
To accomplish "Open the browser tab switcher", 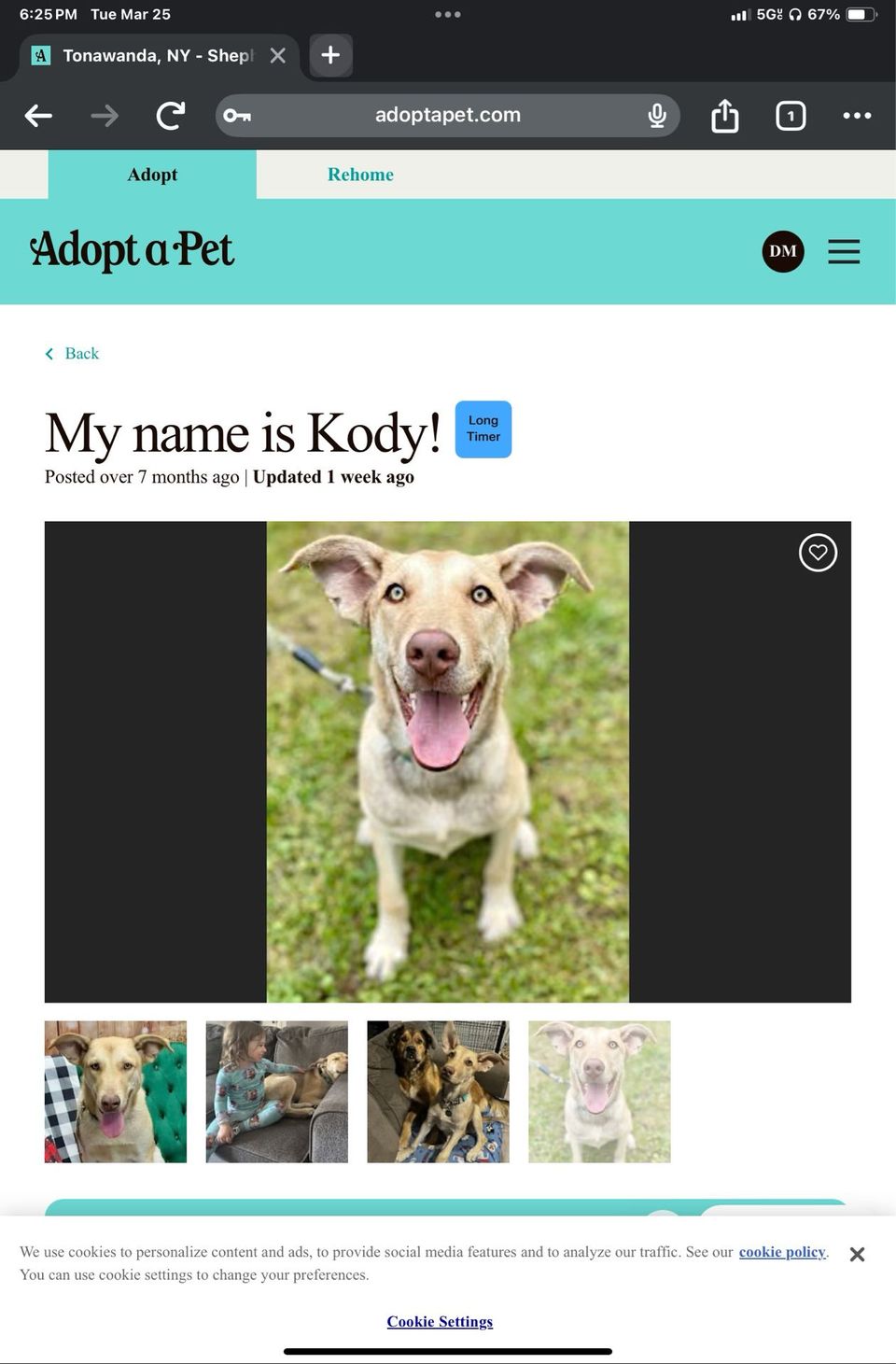I will click(790, 116).
